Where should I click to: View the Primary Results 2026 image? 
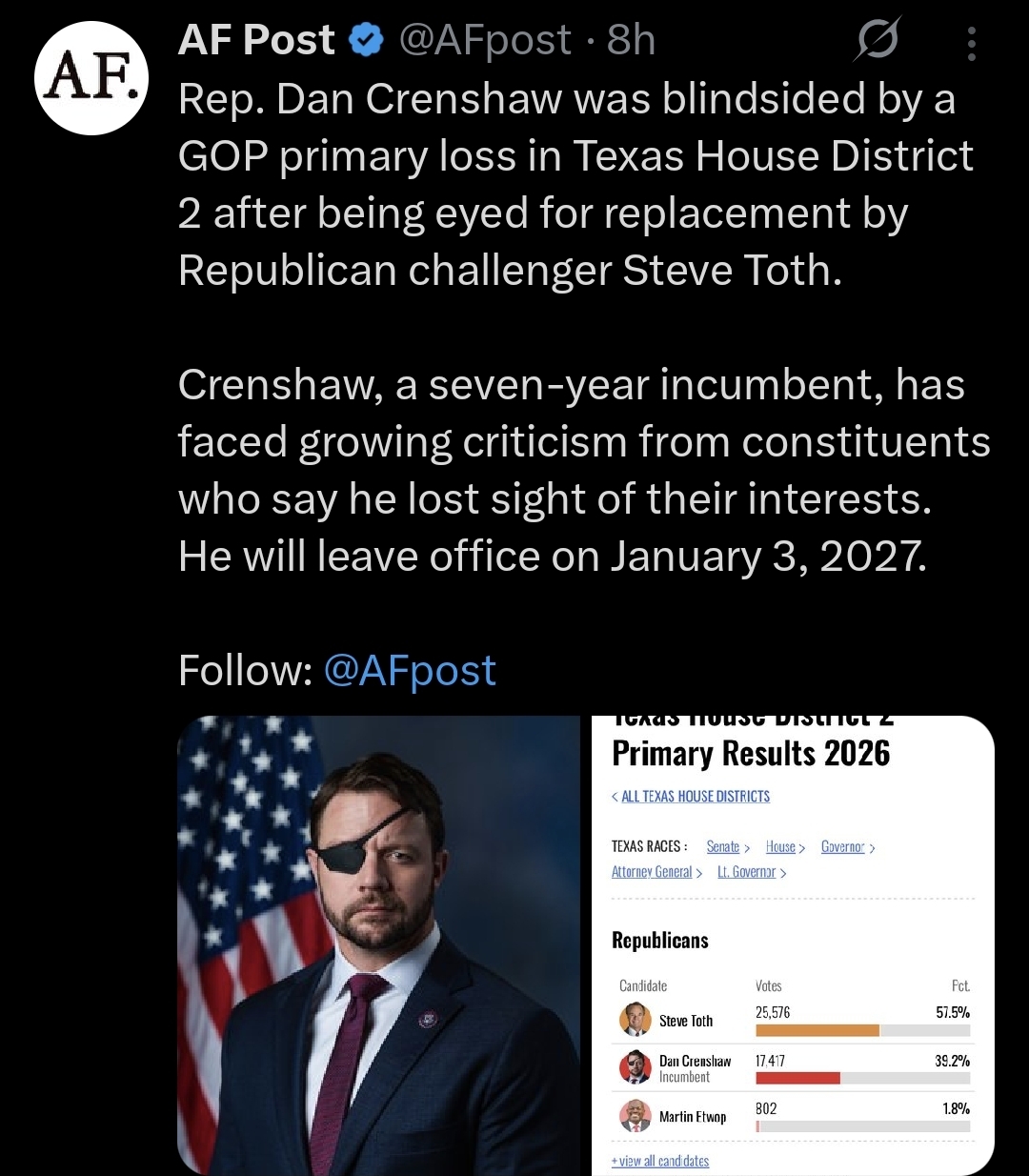[x=792, y=943]
